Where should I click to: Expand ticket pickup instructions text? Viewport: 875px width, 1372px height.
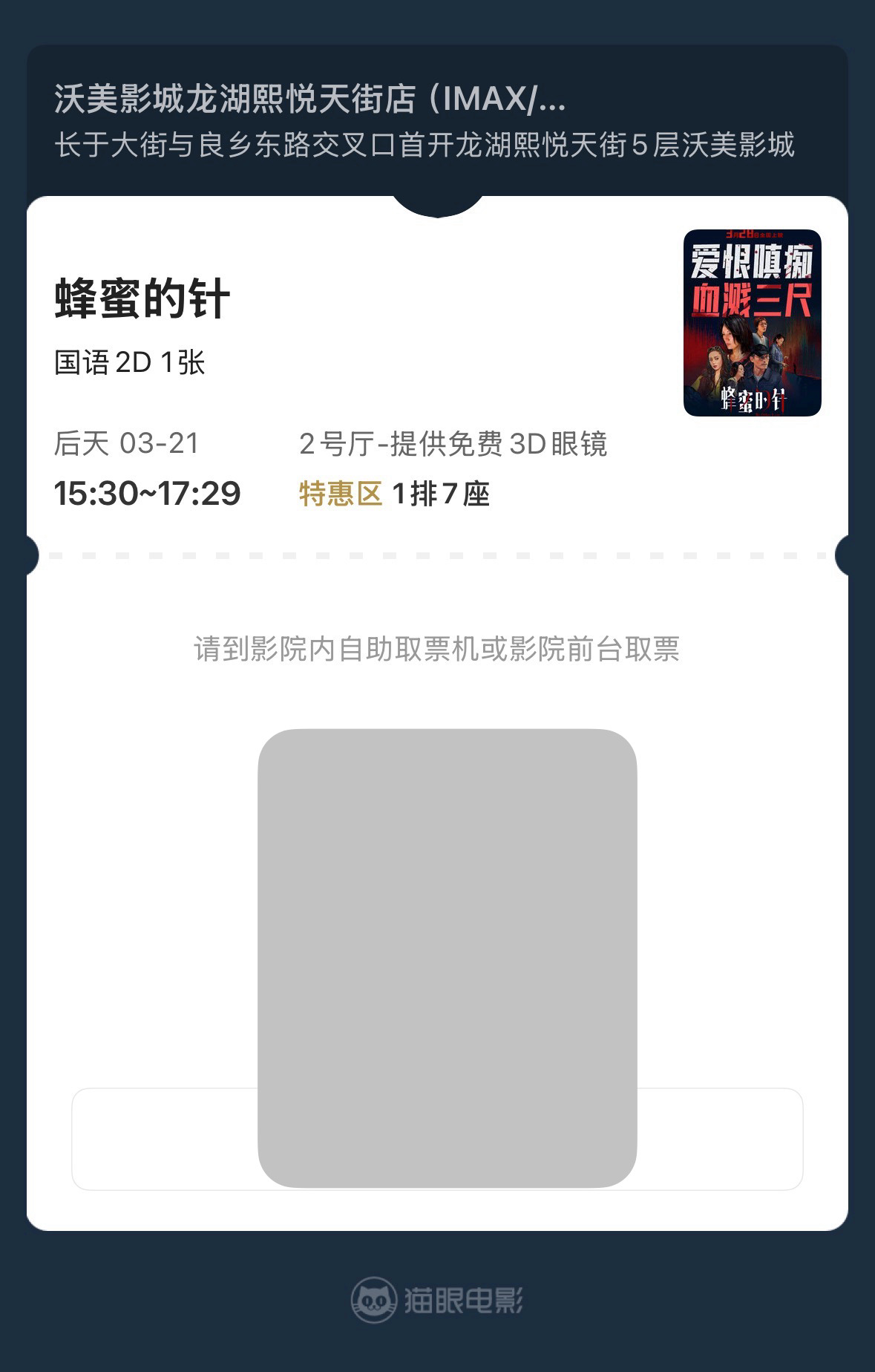click(438, 649)
